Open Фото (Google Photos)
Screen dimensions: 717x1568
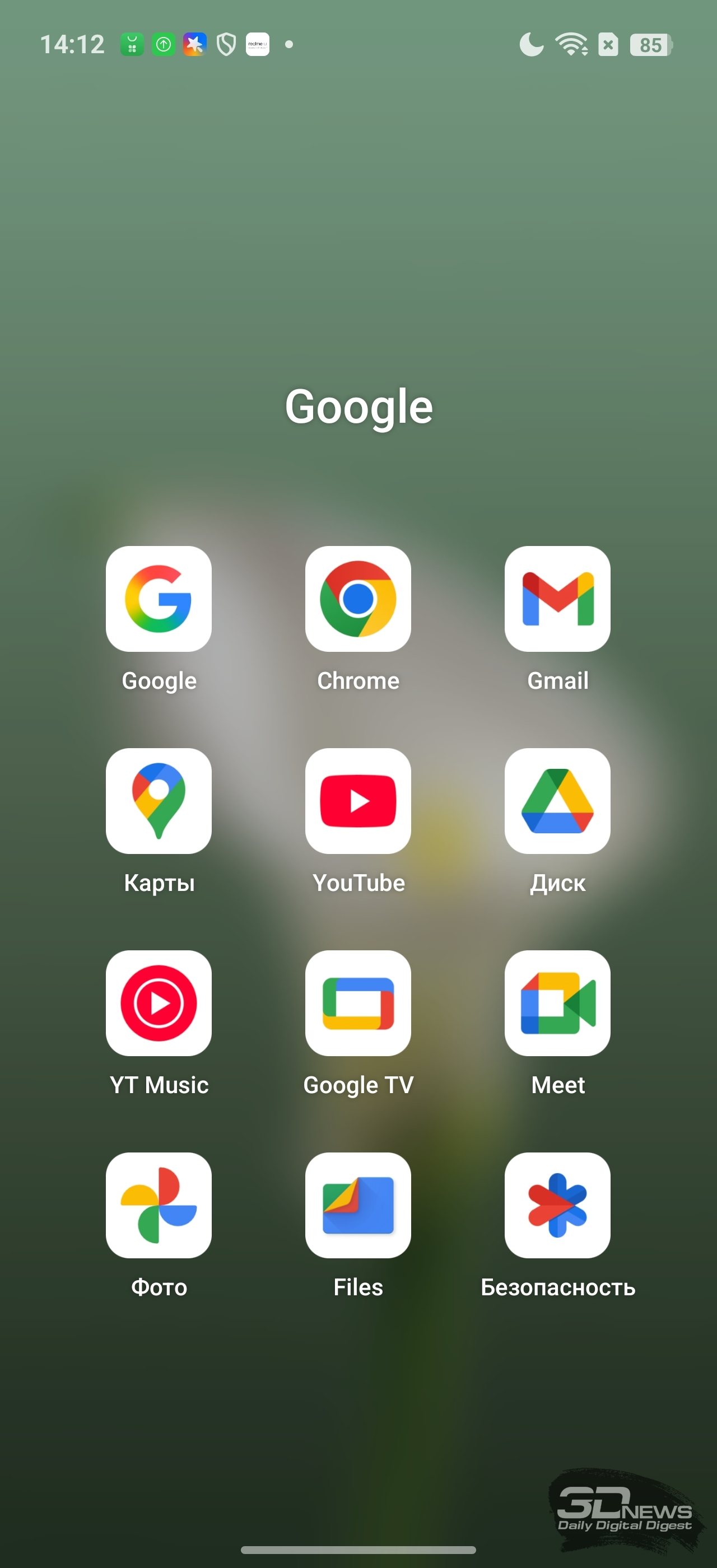coord(159,1205)
